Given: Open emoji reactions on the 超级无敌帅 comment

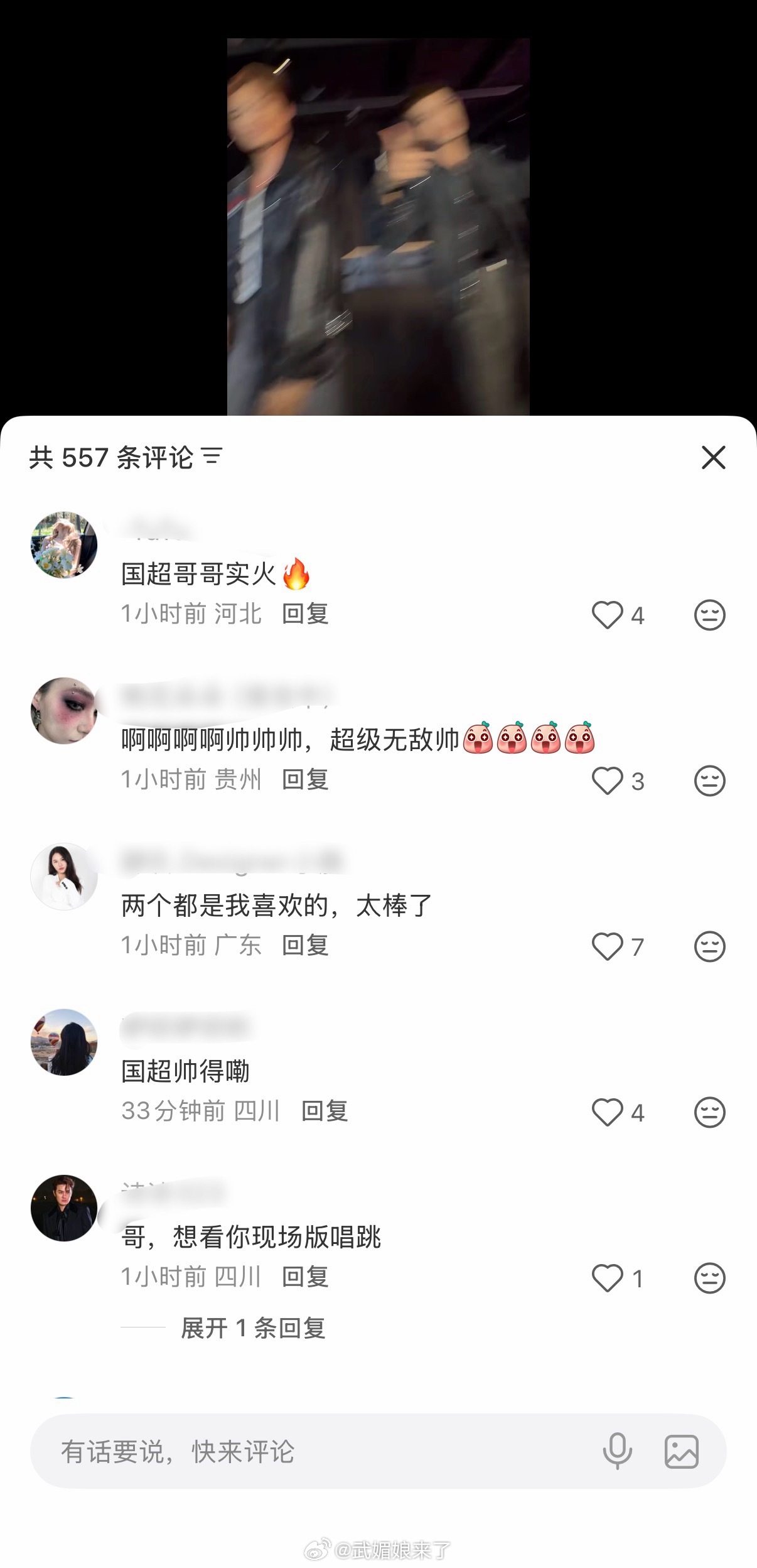Looking at the screenshot, I should [710, 781].
